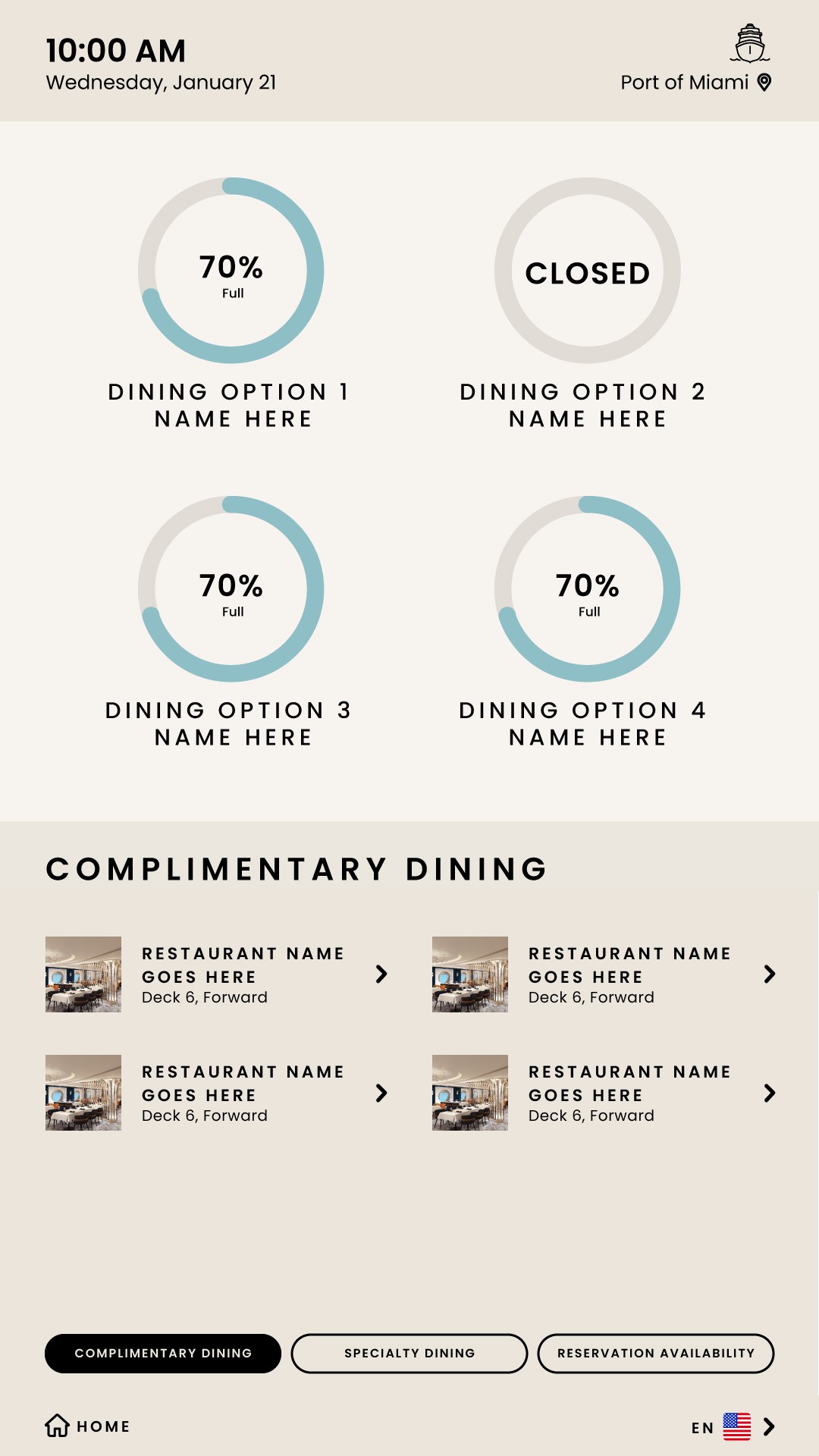
Task: Select the Complimentary Dining tab
Action: (163, 1353)
